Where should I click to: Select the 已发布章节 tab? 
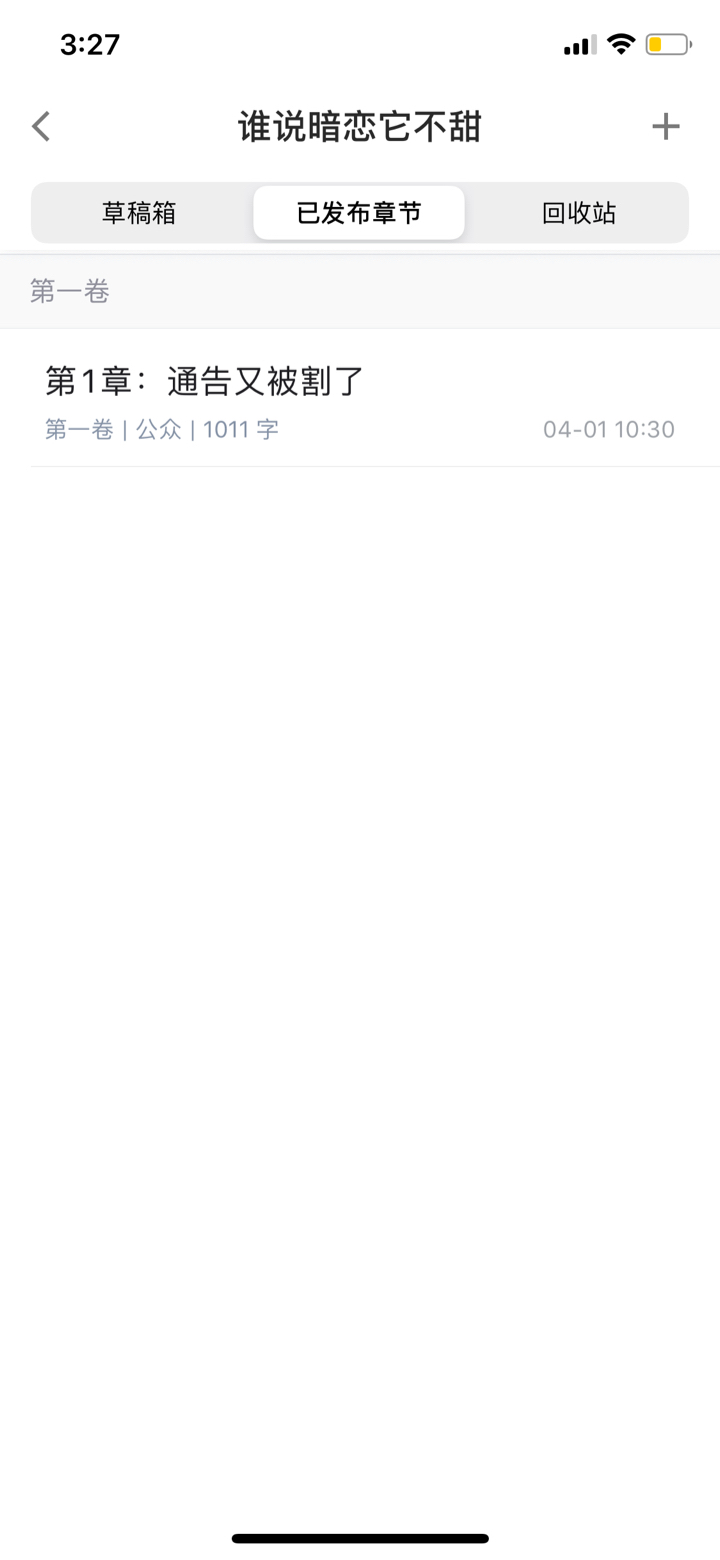(359, 213)
